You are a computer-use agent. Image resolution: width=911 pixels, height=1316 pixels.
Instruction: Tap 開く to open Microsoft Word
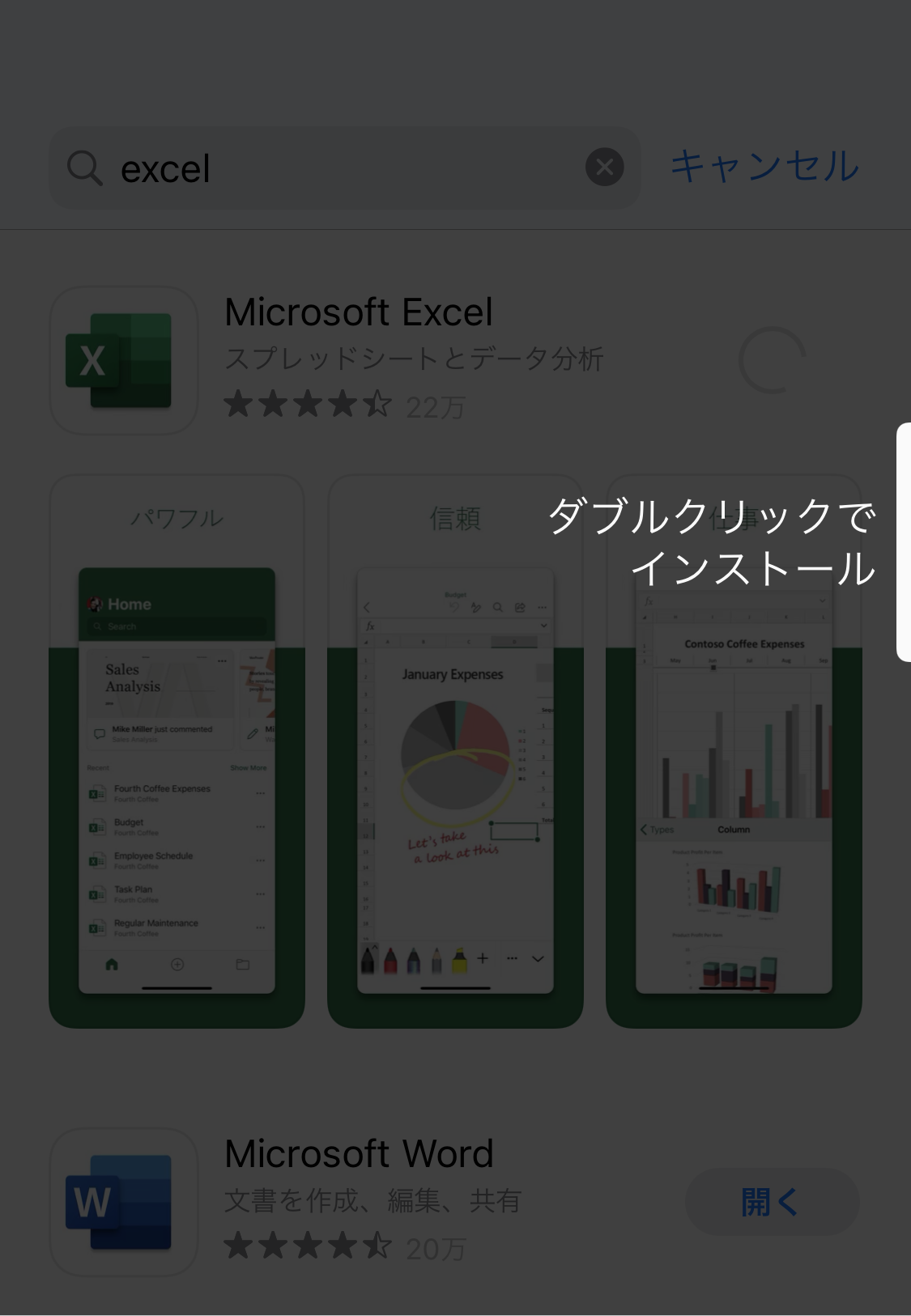(x=771, y=1202)
